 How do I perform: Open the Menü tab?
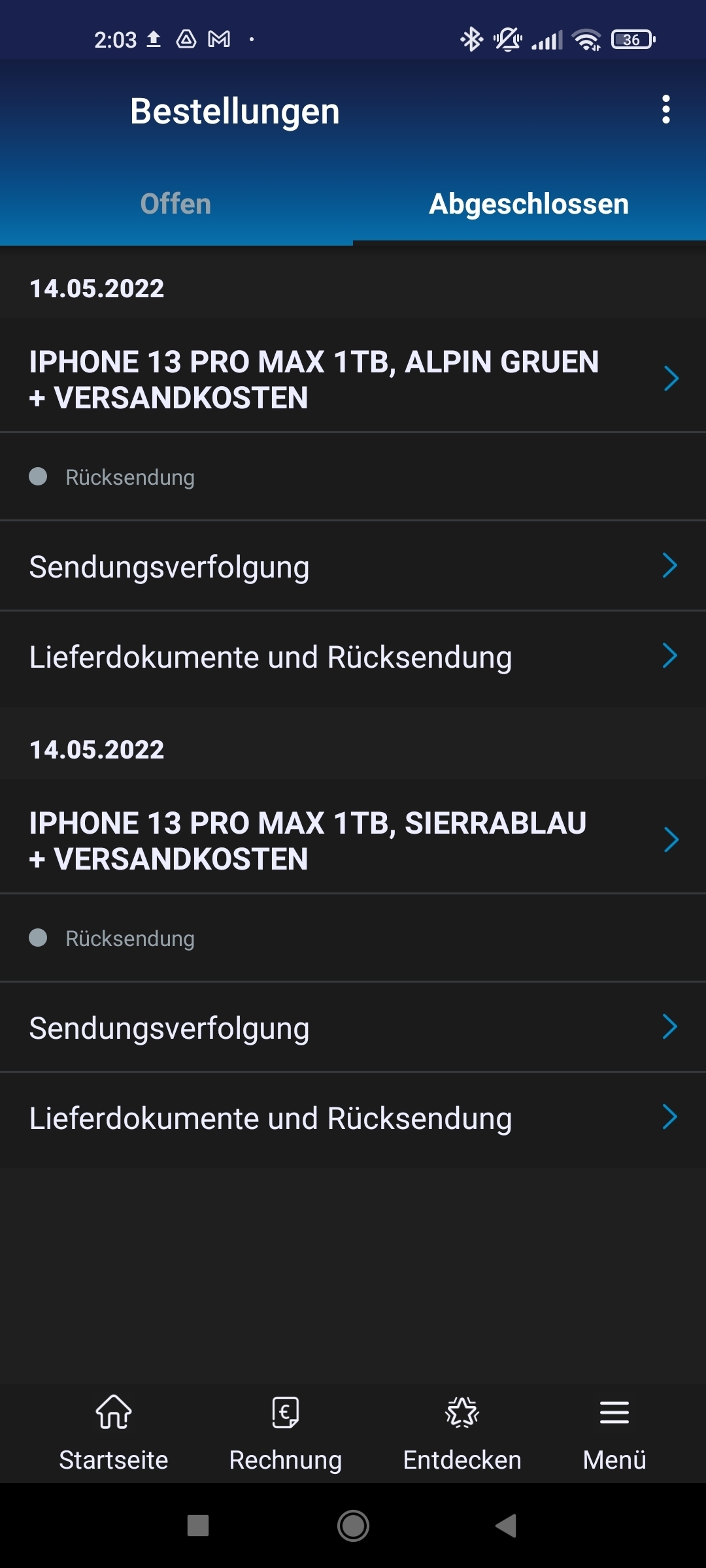614,1433
